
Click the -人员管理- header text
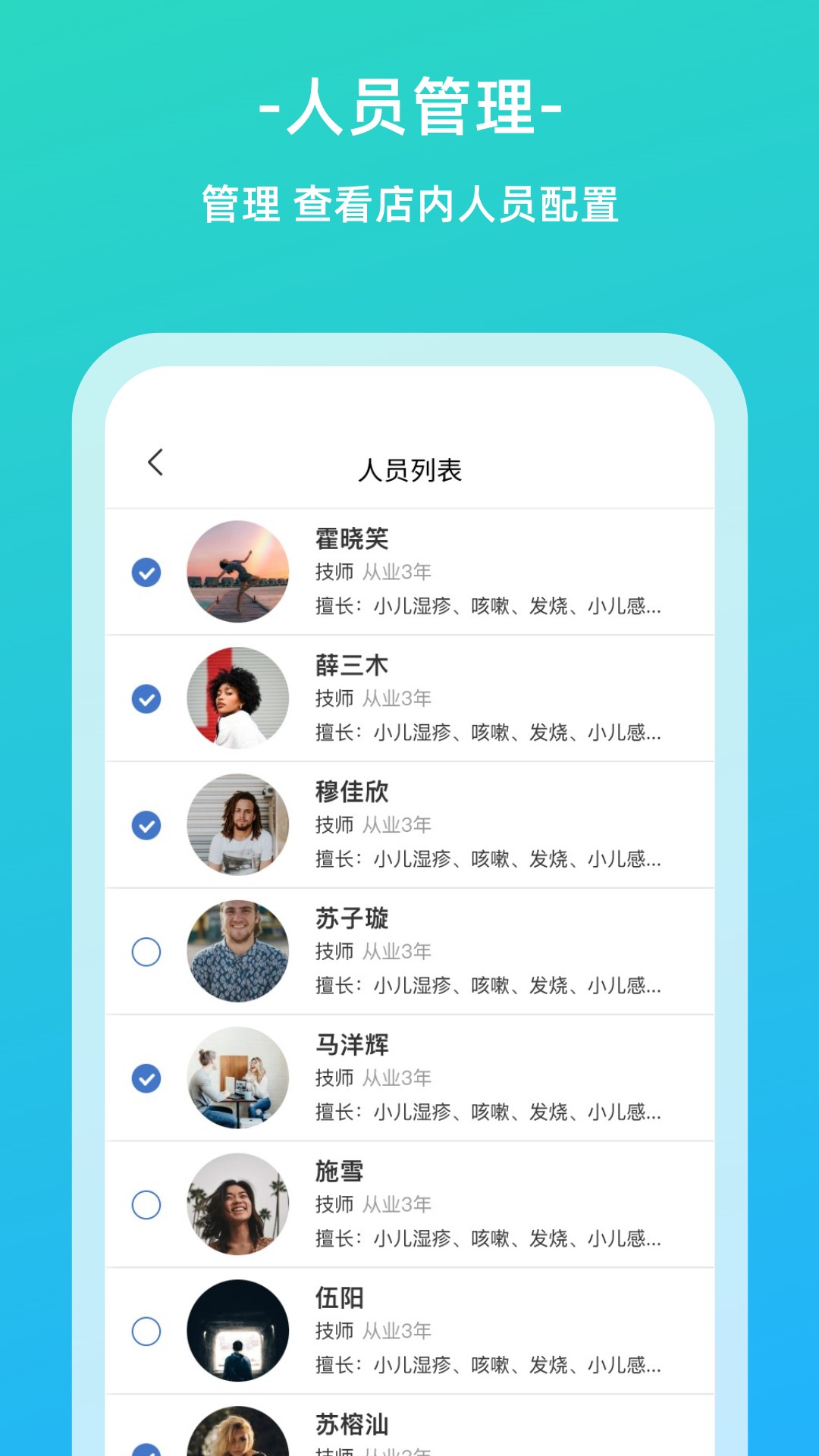click(409, 108)
